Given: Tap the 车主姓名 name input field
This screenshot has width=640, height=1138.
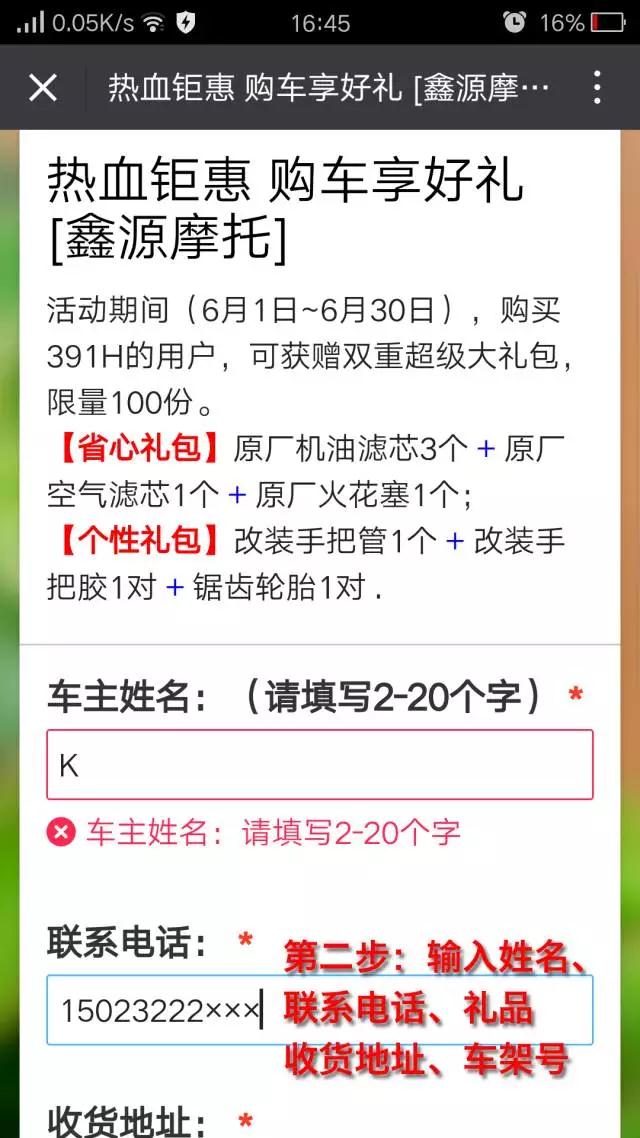Looking at the screenshot, I should pyautogui.click(x=319, y=765).
